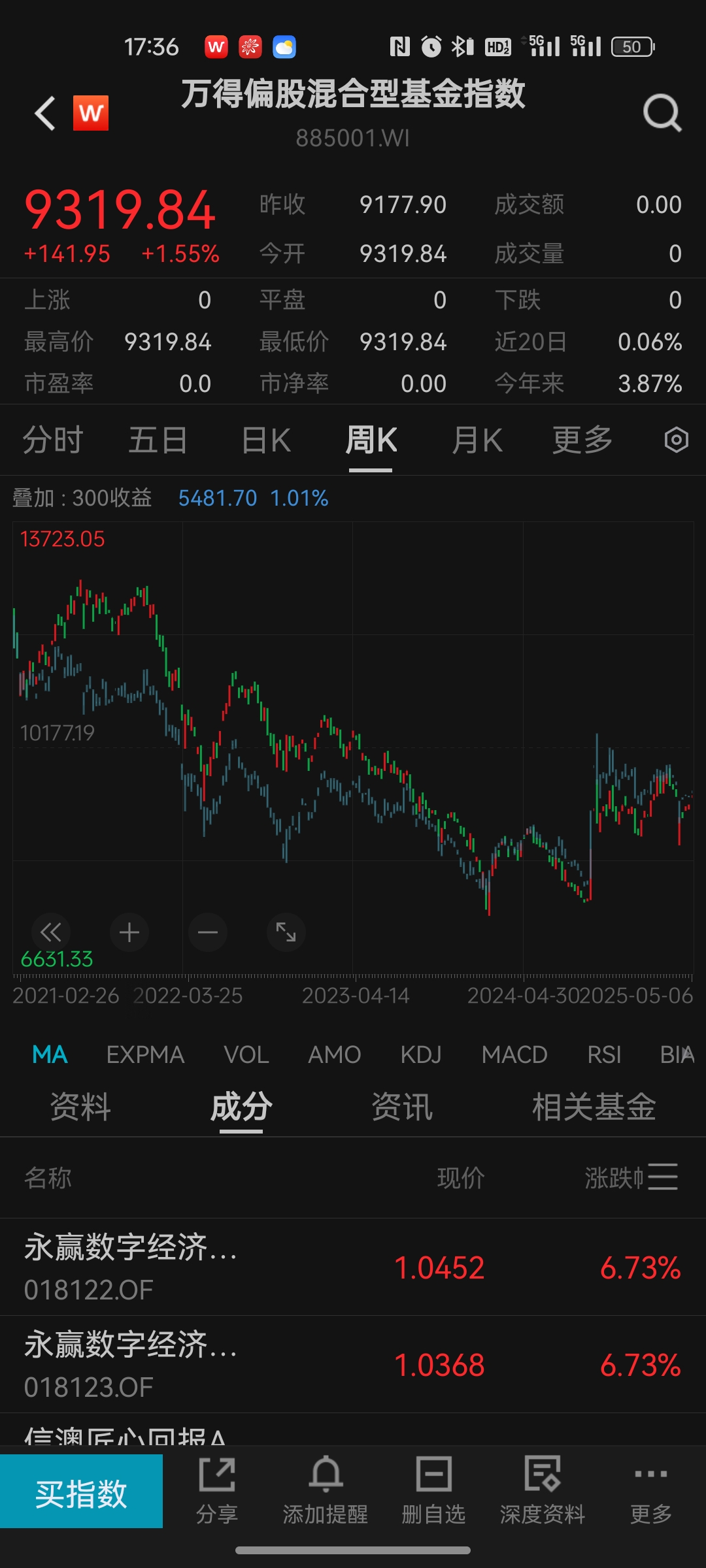Expand chart to fullscreen
This screenshot has width=706, height=1568.
click(286, 932)
